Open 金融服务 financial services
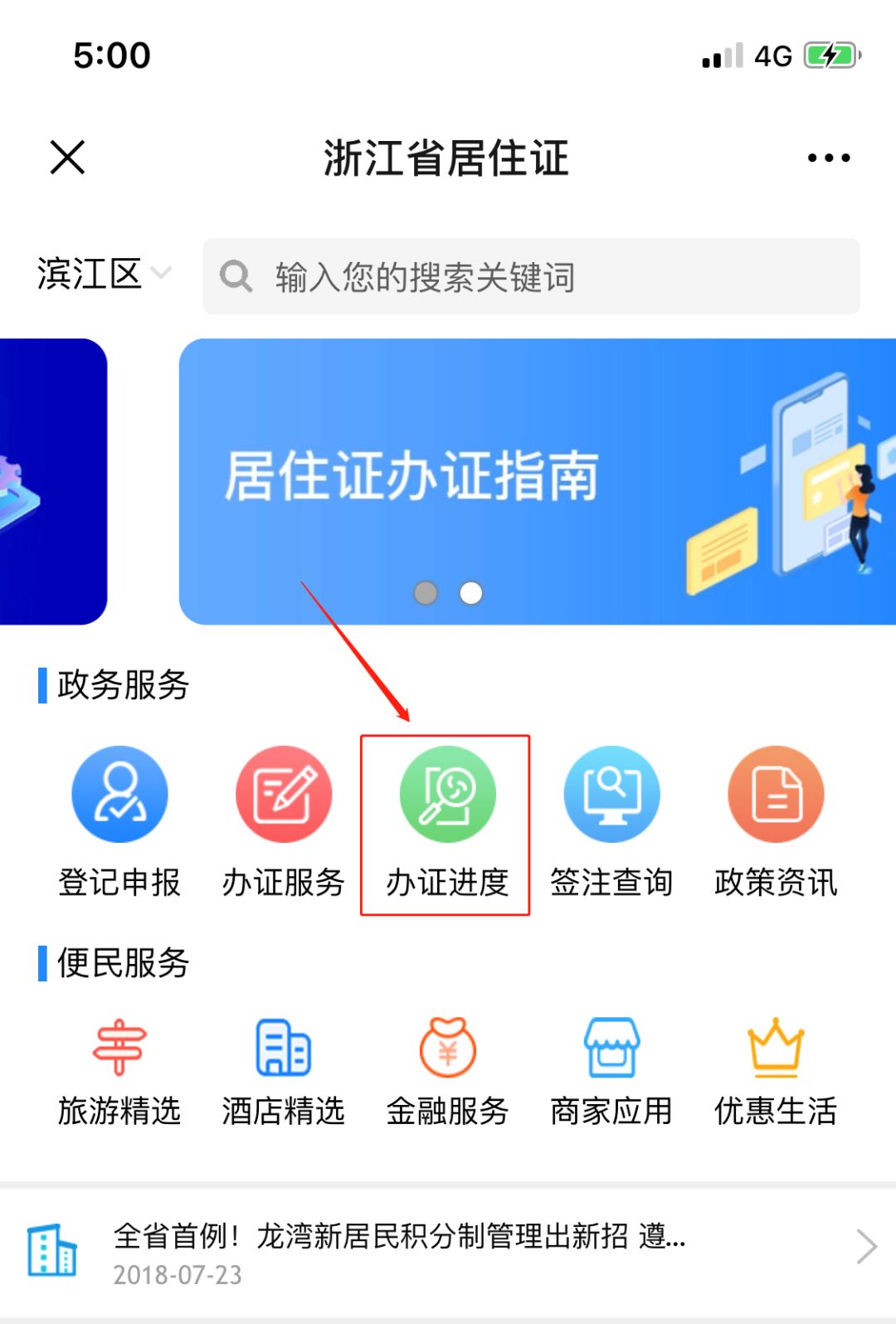The image size is (896, 1324). tap(447, 1072)
